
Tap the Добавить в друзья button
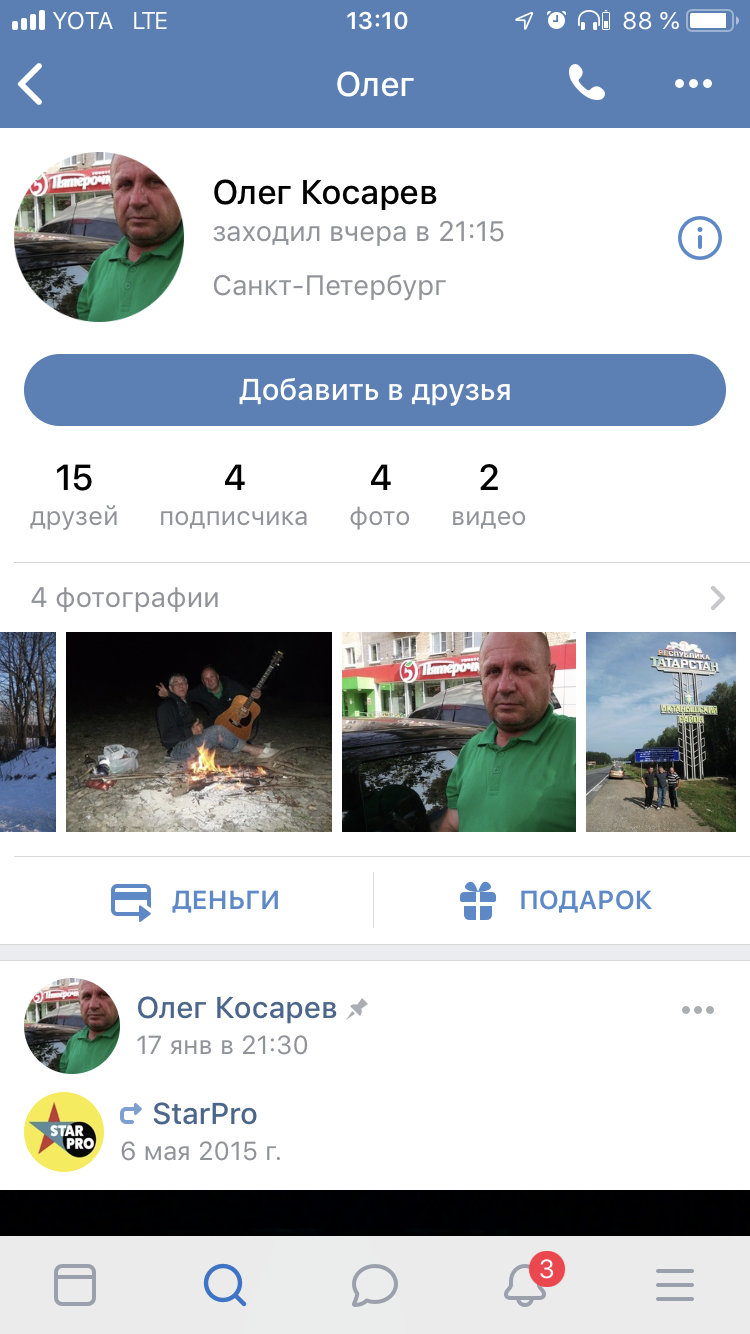[x=375, y=390]
